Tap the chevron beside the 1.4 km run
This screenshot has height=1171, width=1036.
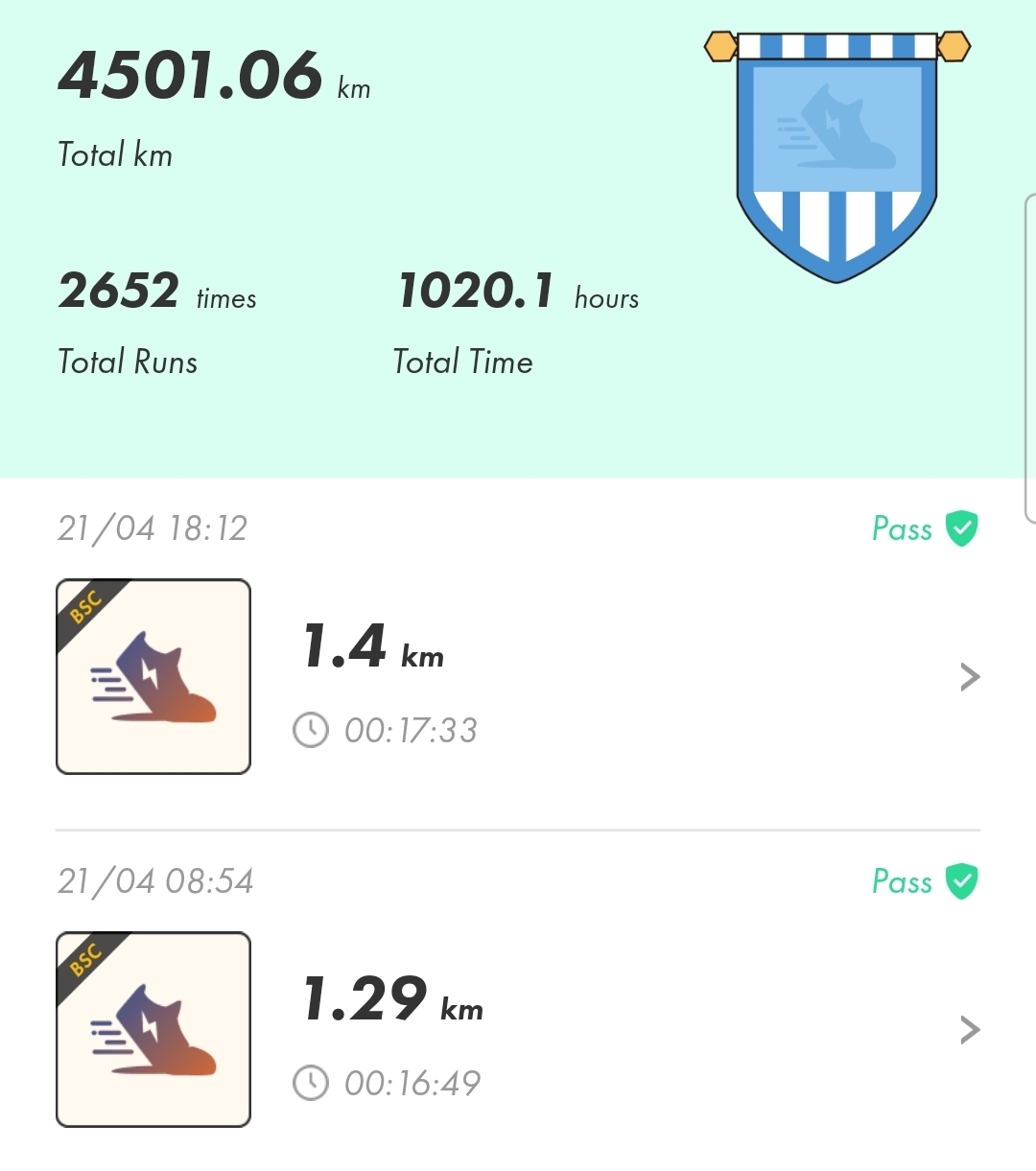pos(970,677)
